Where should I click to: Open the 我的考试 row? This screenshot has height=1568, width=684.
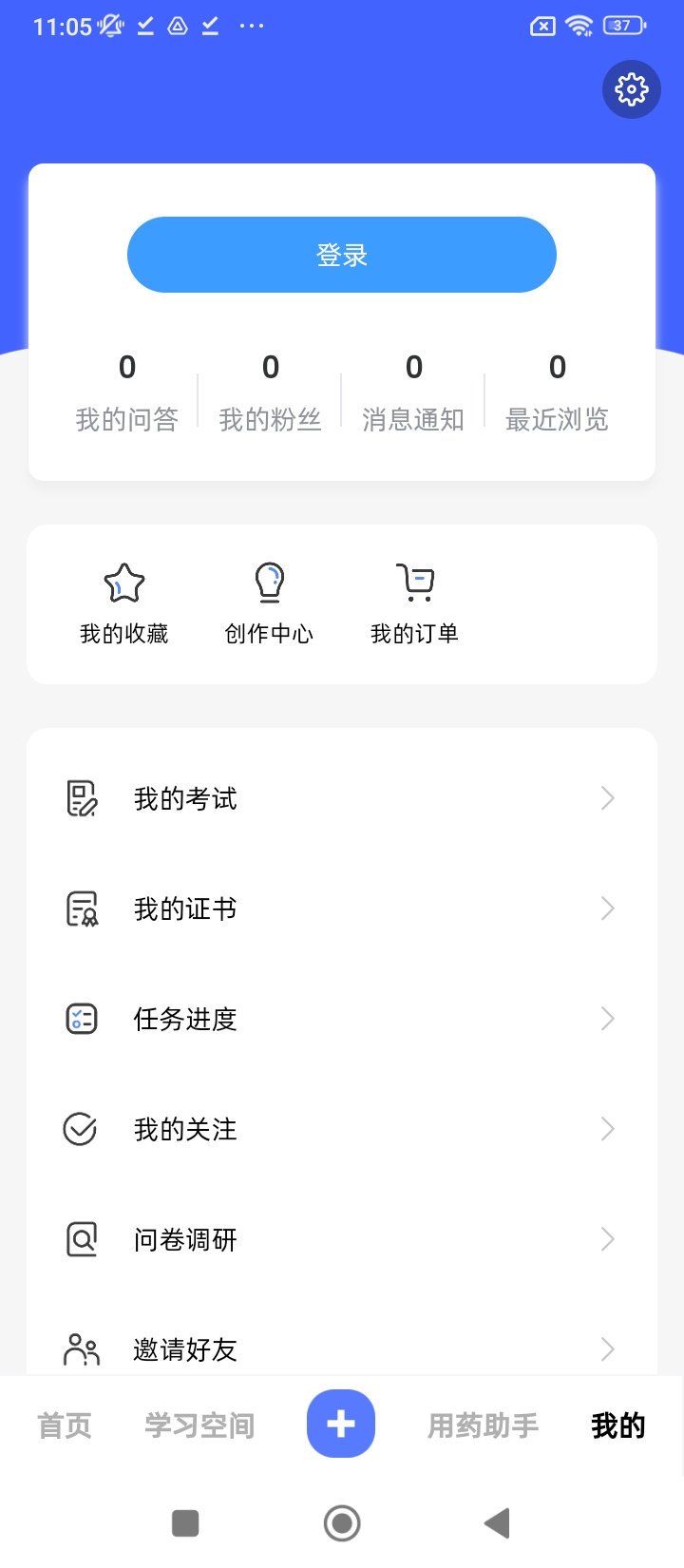tap(340, 799)
